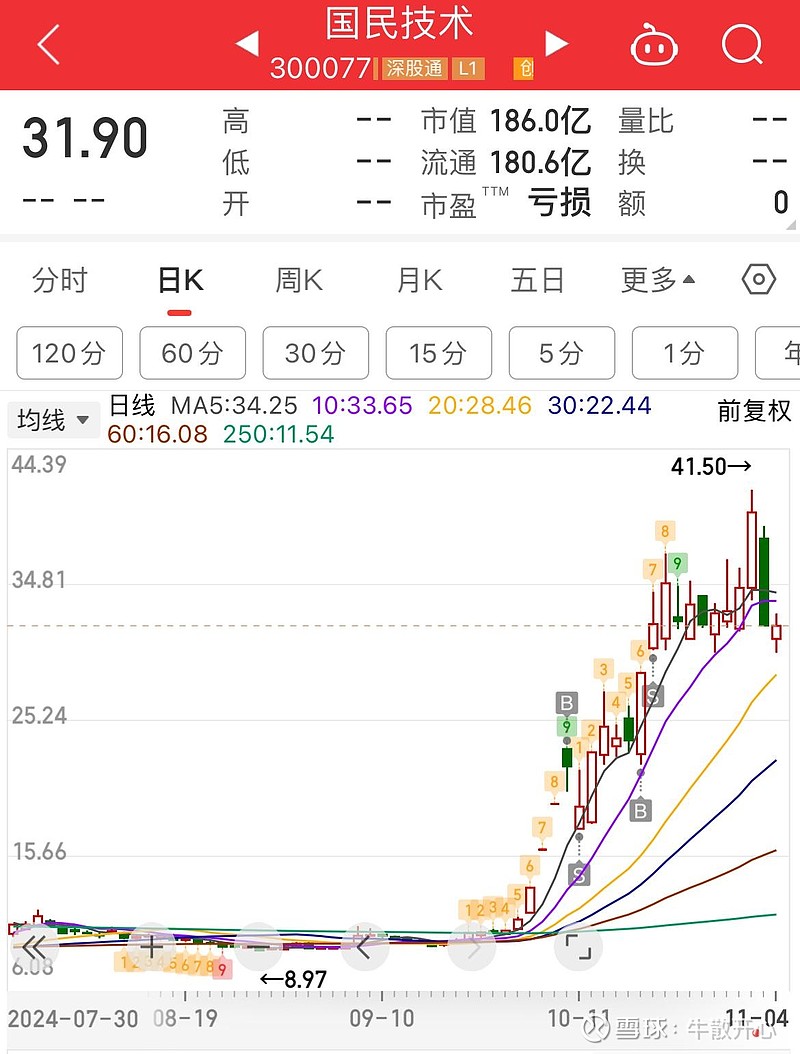Select the 周K tab

click(x=299, y=281)
